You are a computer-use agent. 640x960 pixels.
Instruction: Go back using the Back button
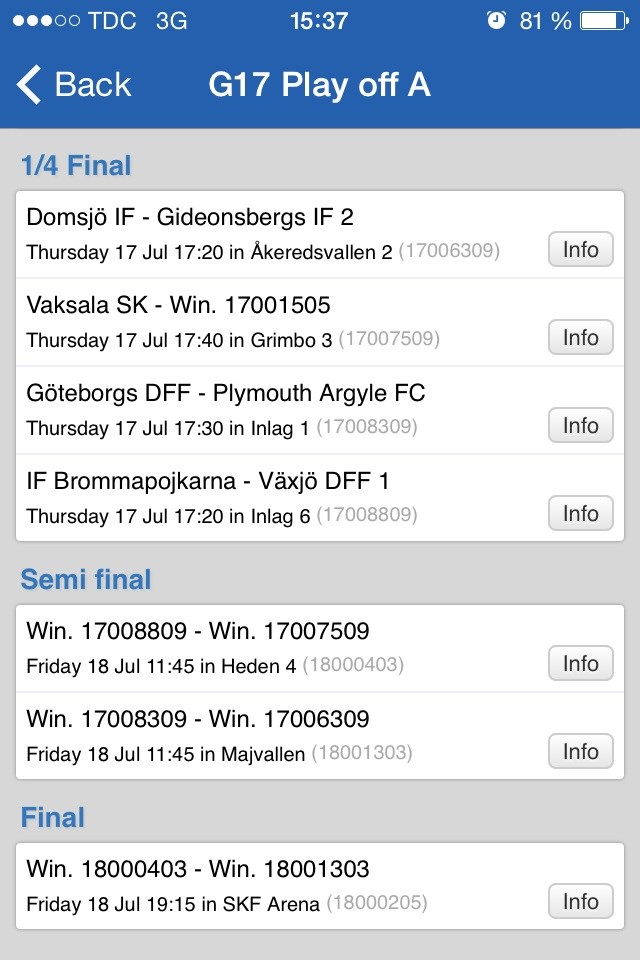pos(75,85)
